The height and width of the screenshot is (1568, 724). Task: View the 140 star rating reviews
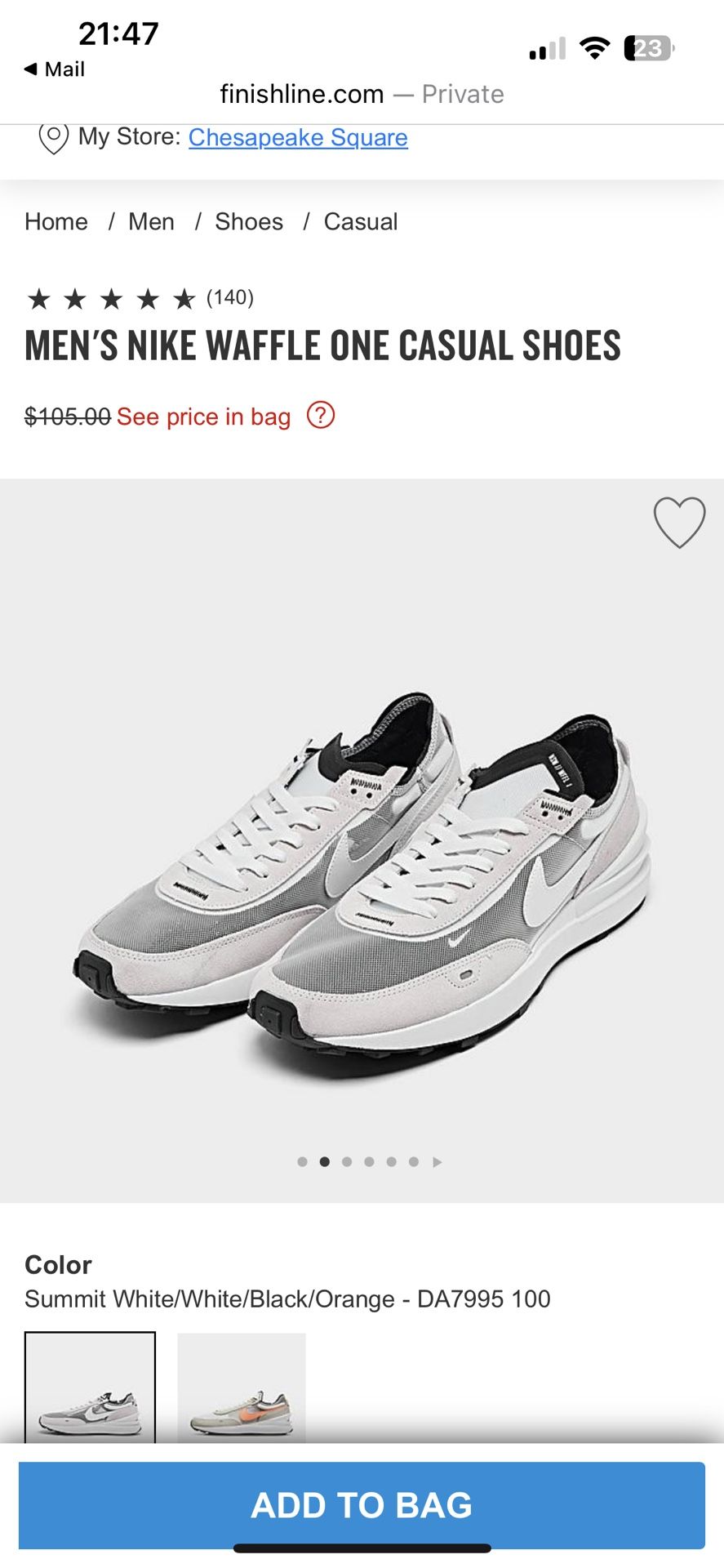tap(140, 299)
